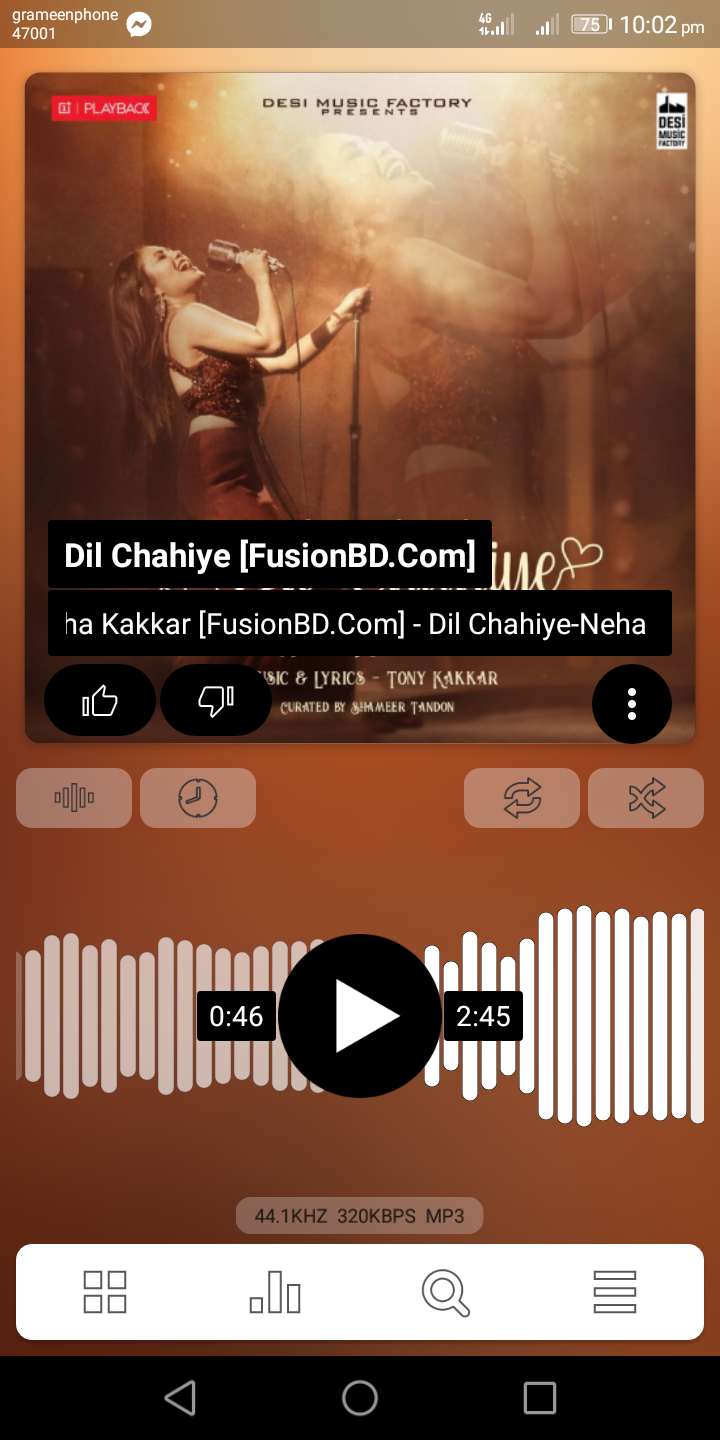Open the equalizer bars tab
The width and height of the screenshot is (720, 1440).
point(275,1292)
